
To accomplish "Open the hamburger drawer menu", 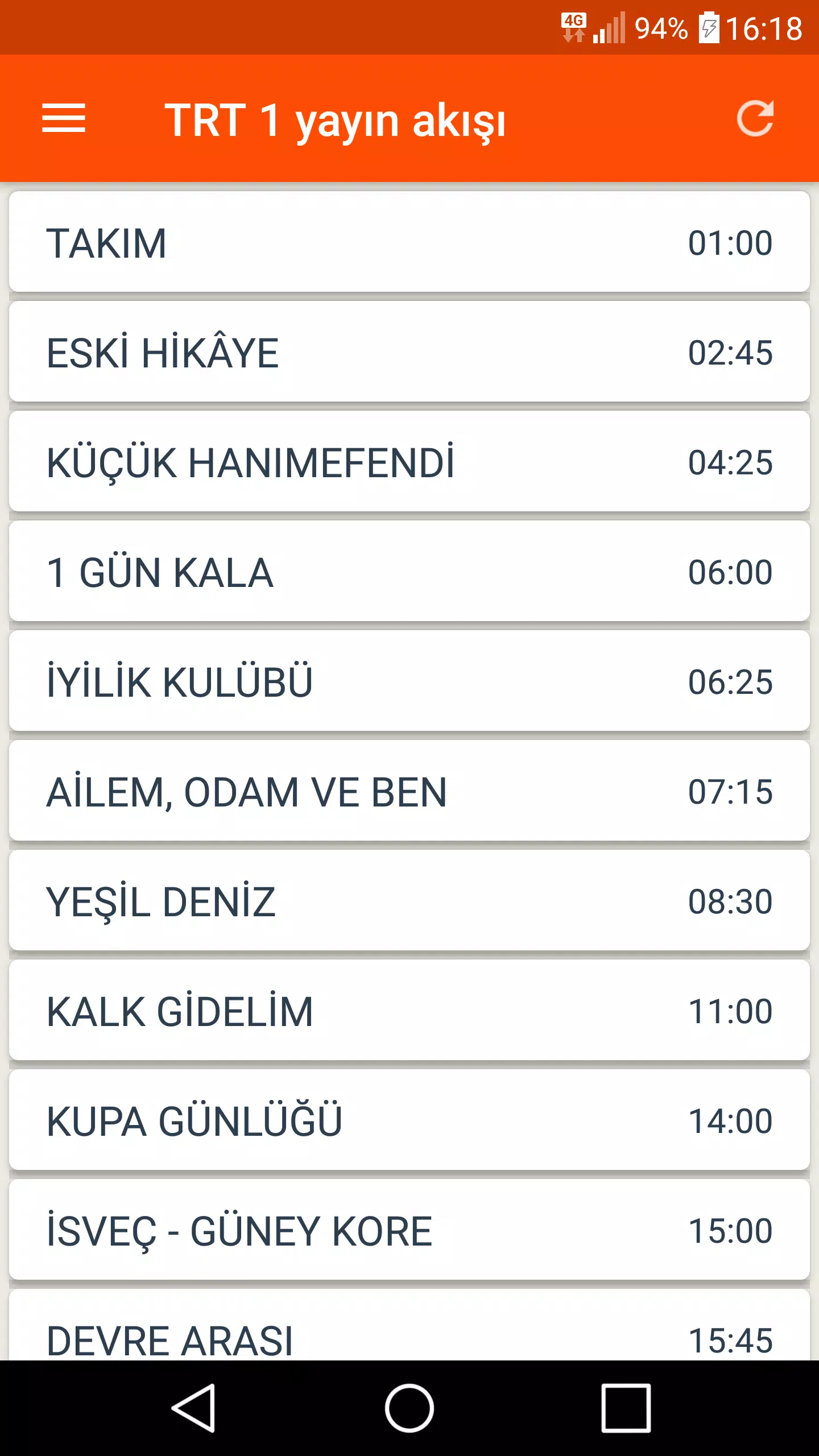I will [x=64, y=118].
